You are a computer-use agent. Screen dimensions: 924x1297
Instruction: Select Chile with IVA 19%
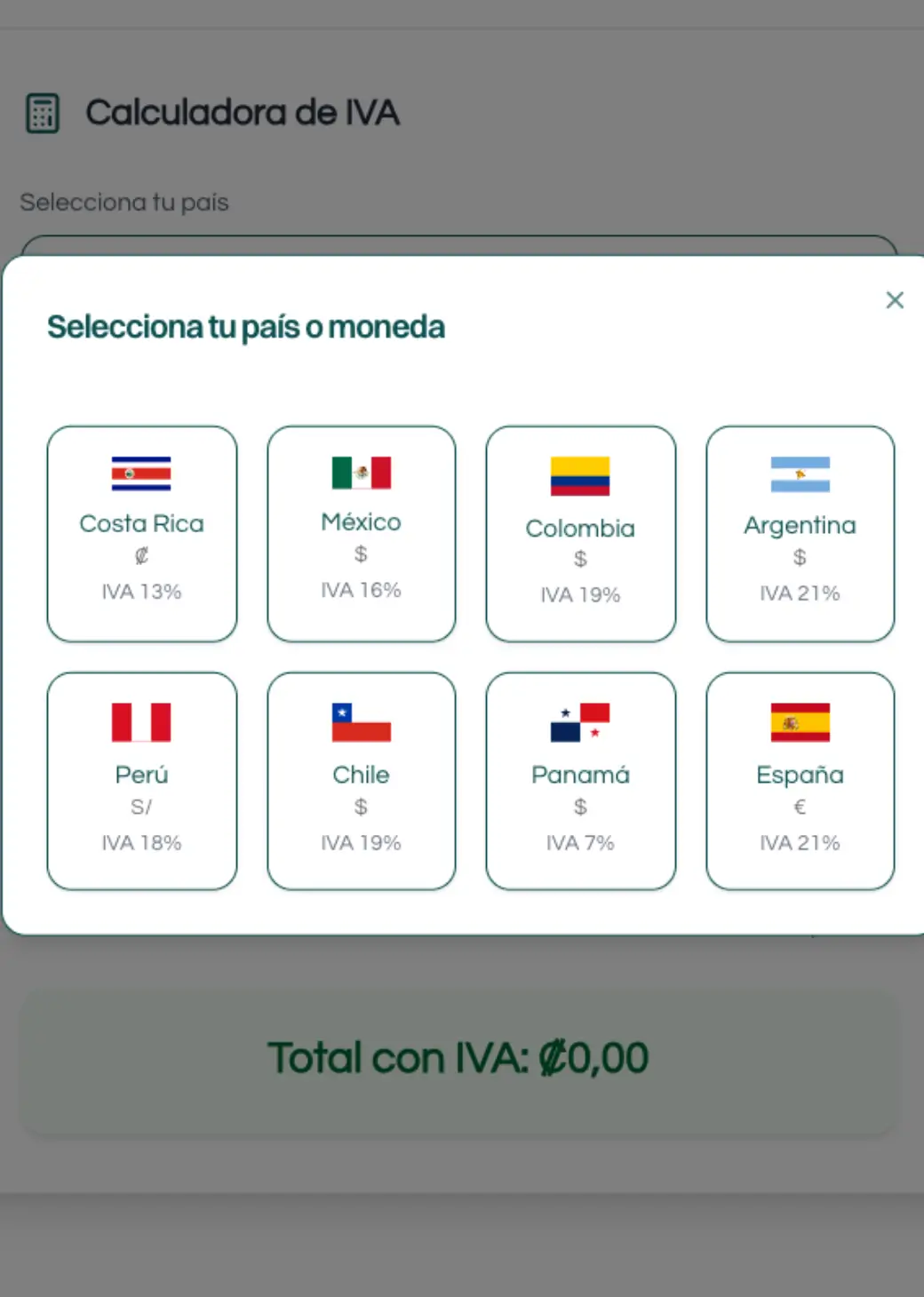click(361, 780)
